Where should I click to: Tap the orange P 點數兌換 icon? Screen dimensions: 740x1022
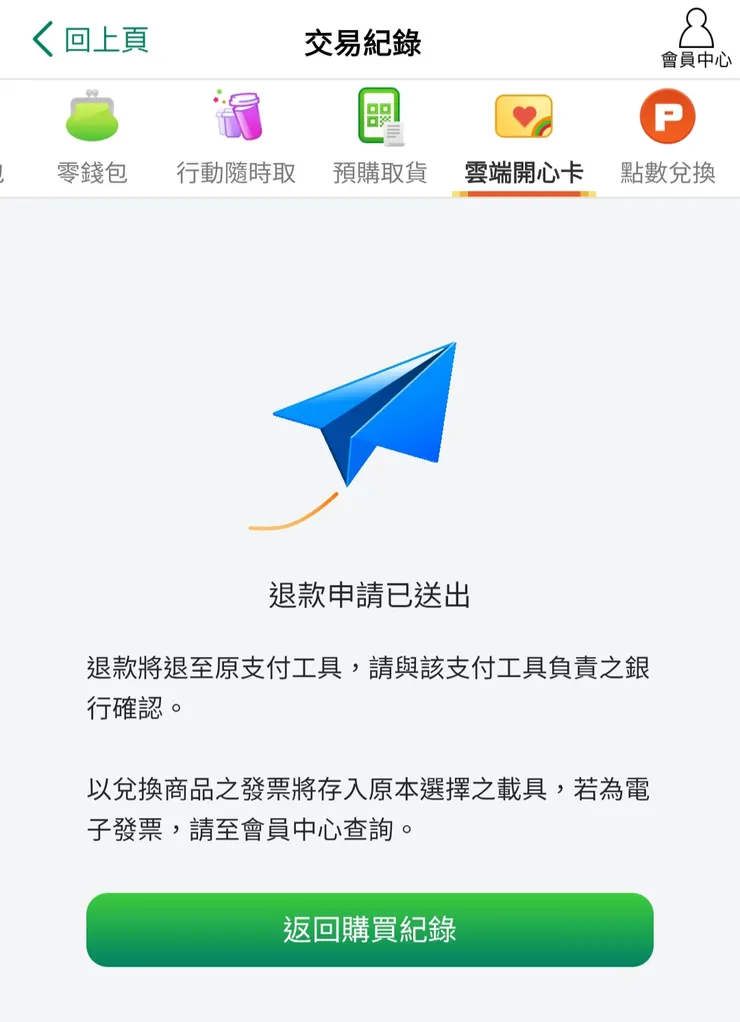point(667,116)
